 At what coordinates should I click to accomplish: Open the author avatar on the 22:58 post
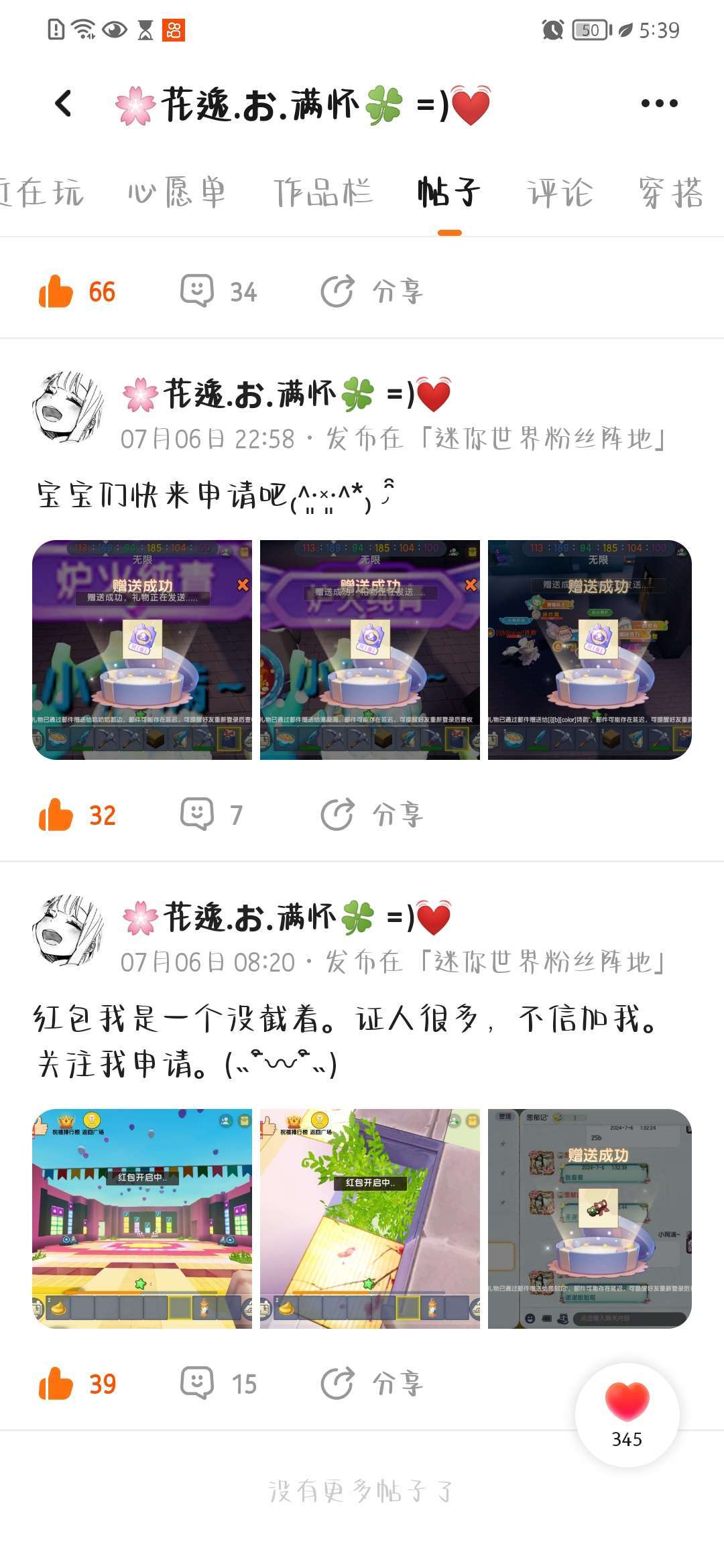tap(68, 409)
